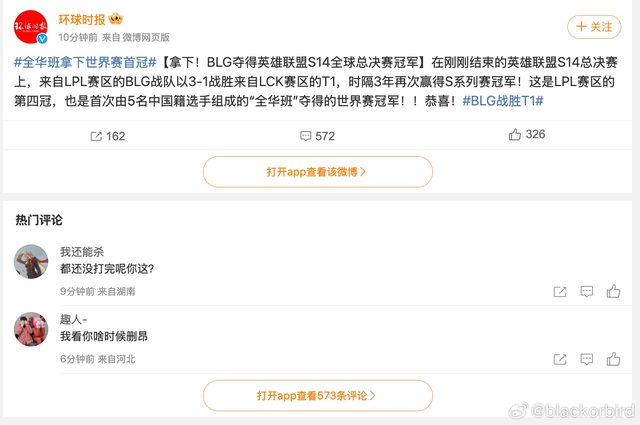
Task: Reply to 趣人-'s comment
Action: [x=587, y=358]
